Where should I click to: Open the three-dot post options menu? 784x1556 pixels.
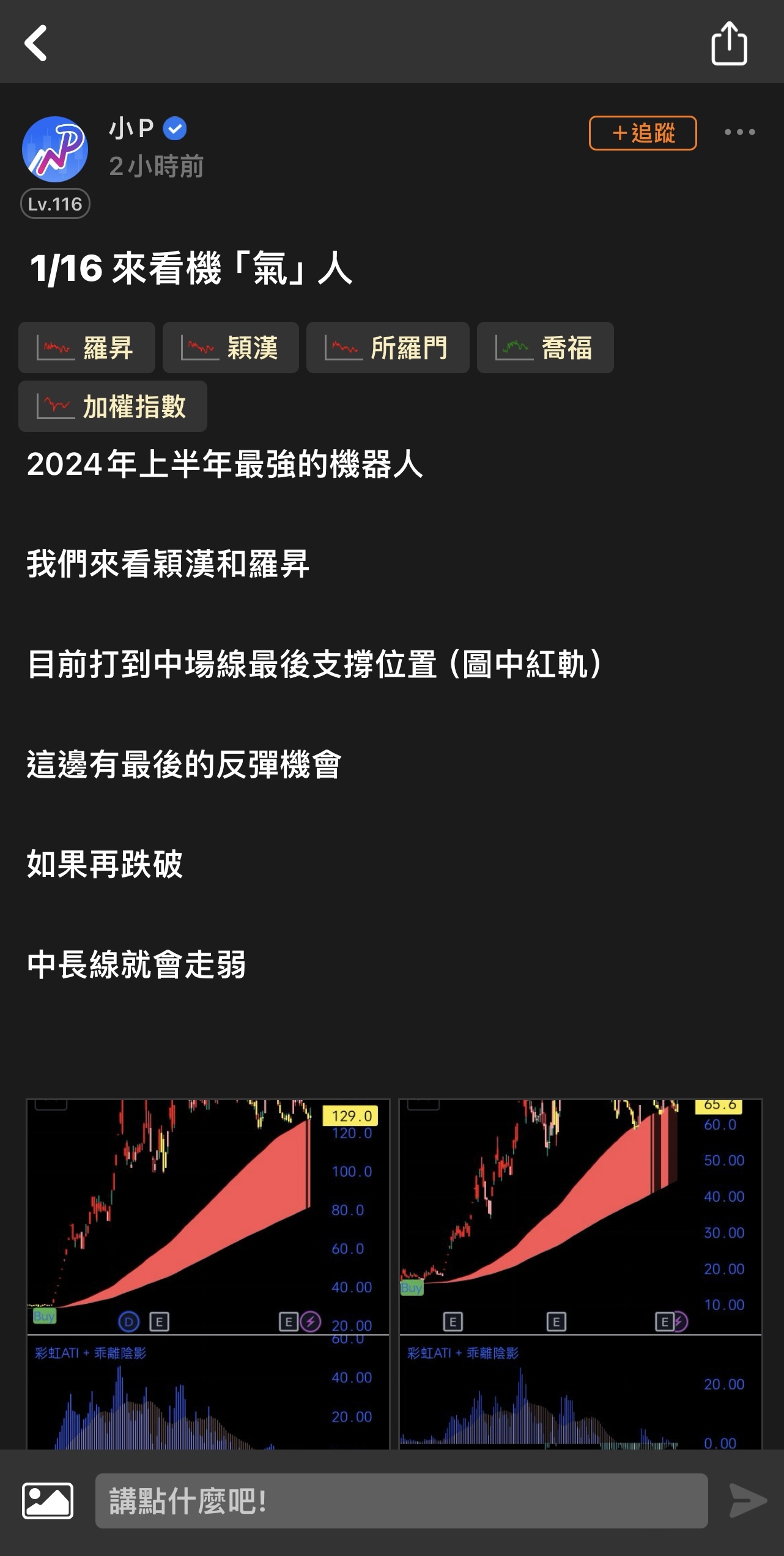[739, 132]
